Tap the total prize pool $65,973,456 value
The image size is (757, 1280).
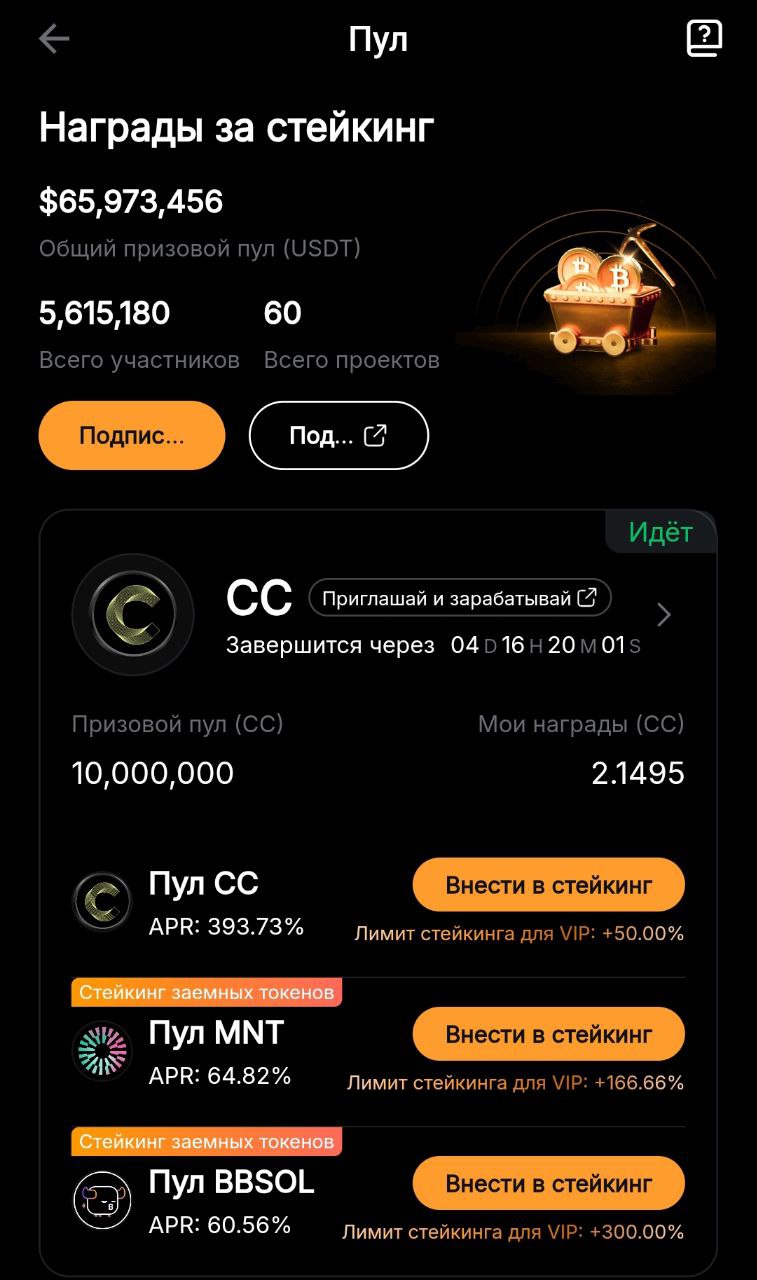[x=132, y=200]
